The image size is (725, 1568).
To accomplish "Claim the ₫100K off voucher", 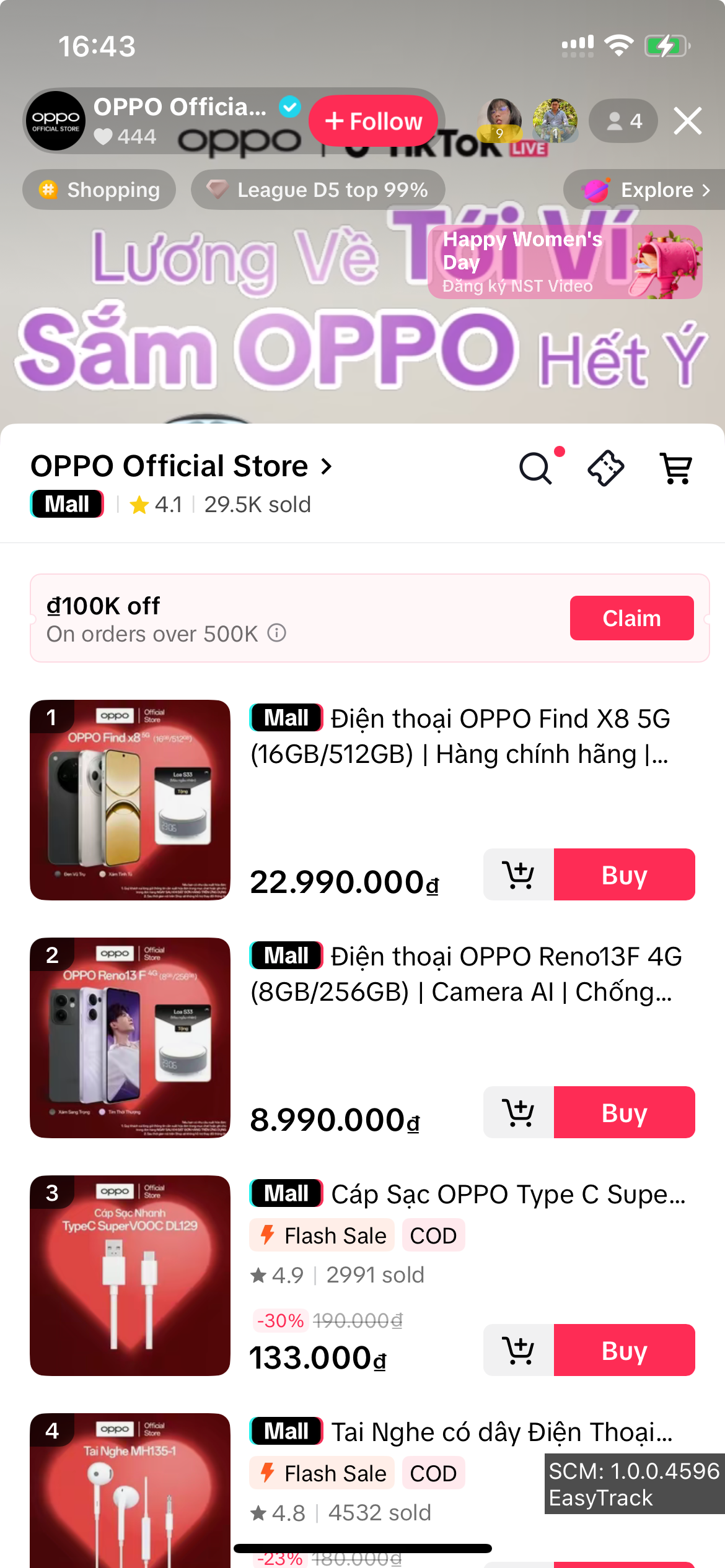I will point(631,618).
